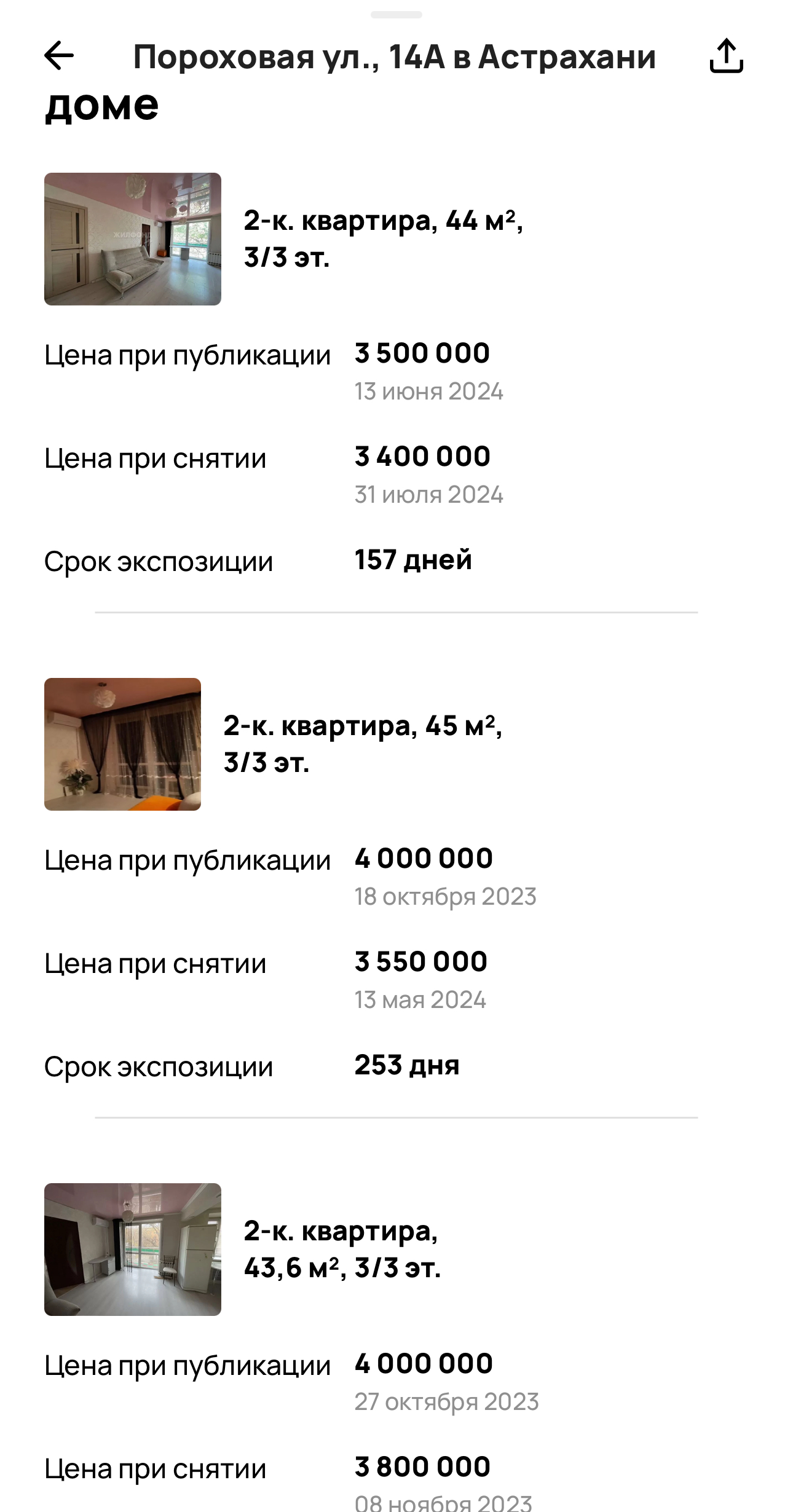Open the 43,6 м² apartment listing

click(x=342, y=1249)
